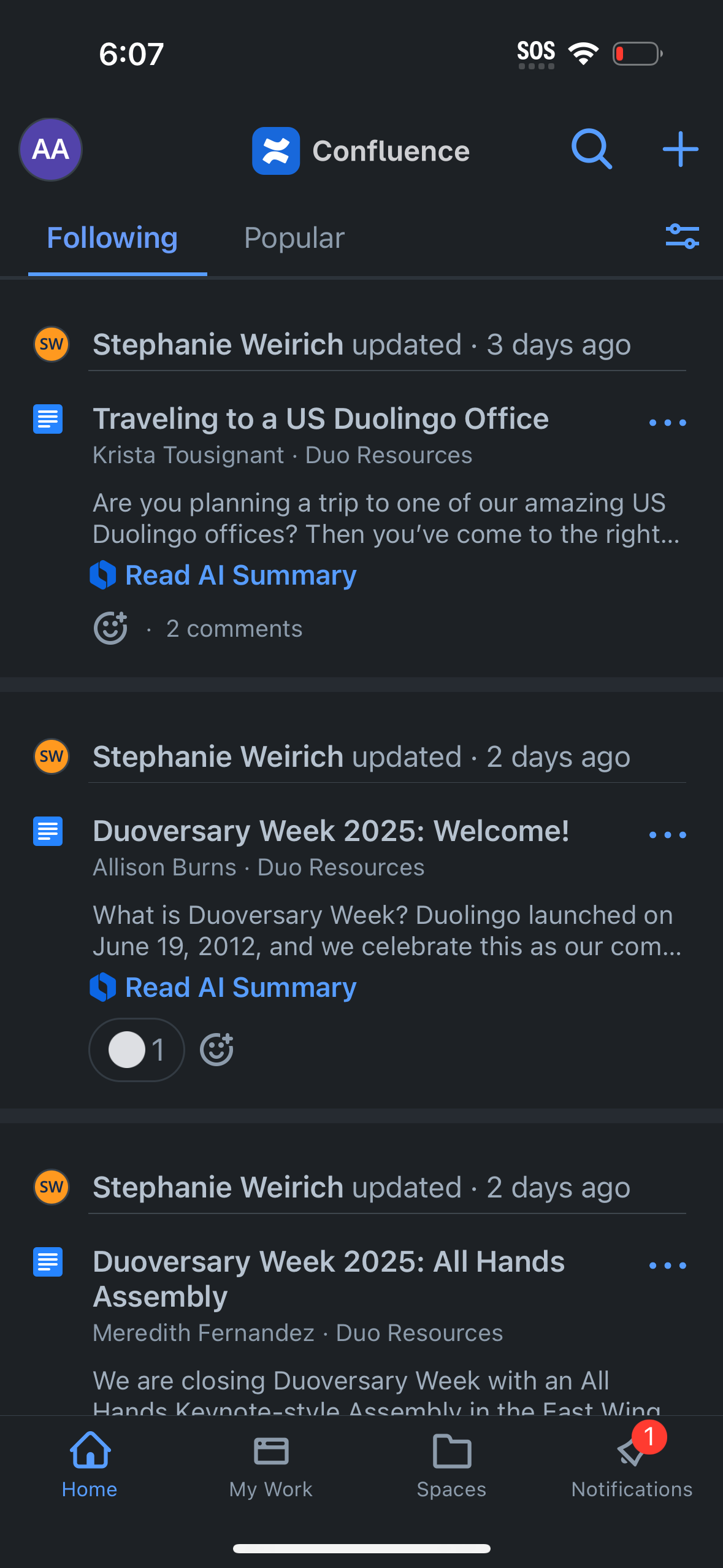723x1568 pixels.
Task: Add an emoji reaction to Duoversary Week Welcome
Action: pos(216,1049)
